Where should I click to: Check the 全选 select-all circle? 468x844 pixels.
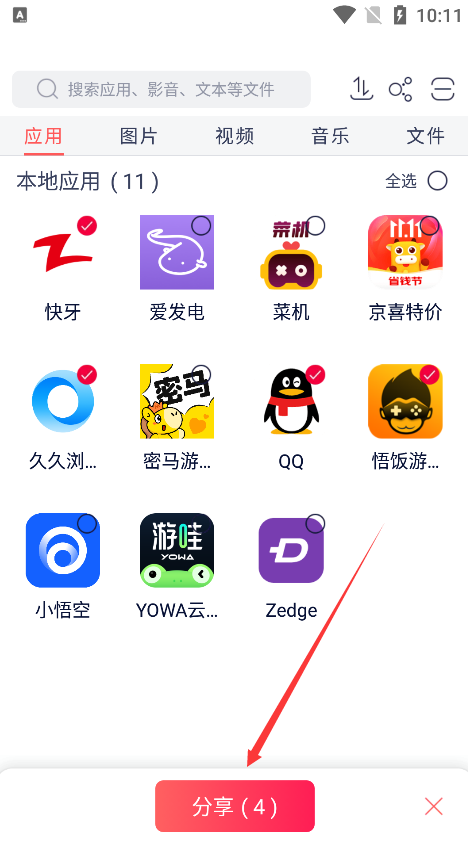(x=437, y=181)
